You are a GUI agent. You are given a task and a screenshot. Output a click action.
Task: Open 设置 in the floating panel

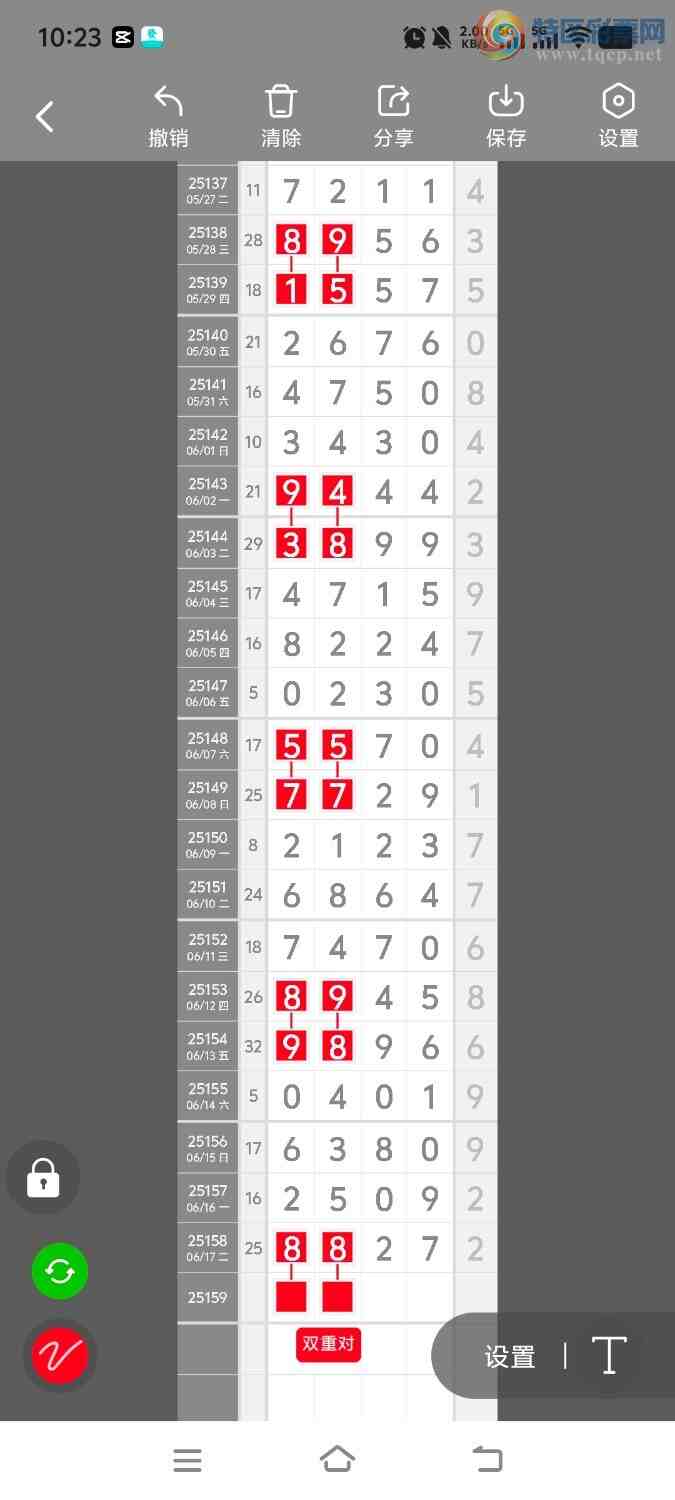(x=510, y=1357)
